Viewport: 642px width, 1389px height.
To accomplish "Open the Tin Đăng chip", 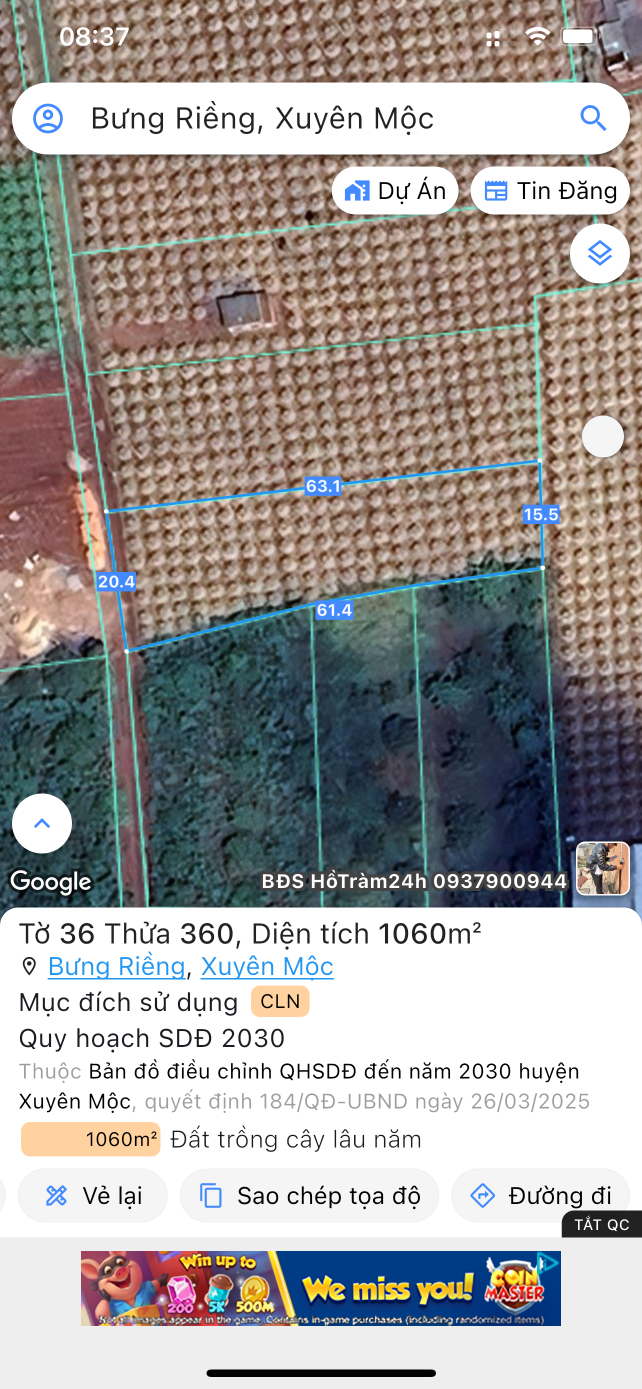I will (550, 191).
